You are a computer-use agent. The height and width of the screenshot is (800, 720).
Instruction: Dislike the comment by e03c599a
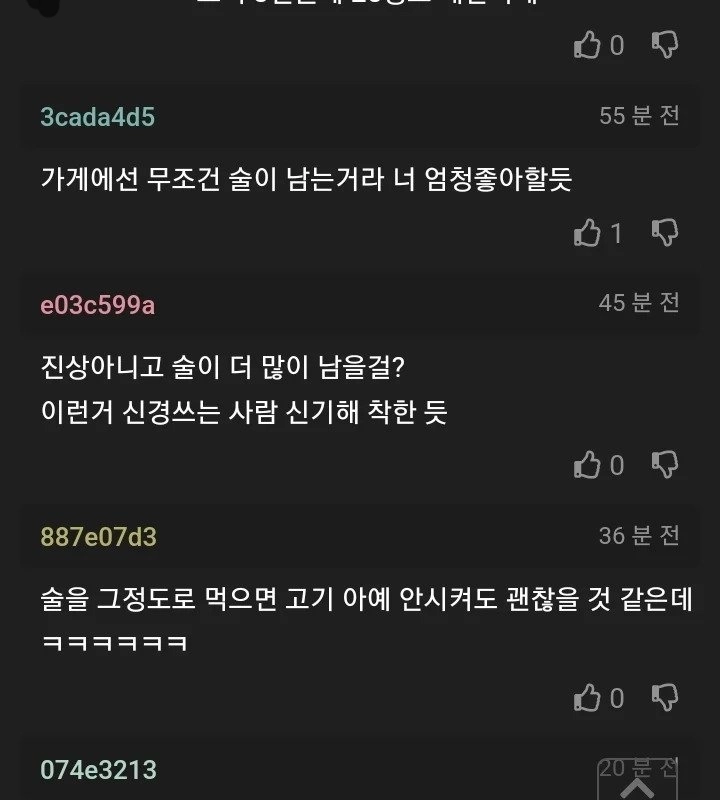[665, 465]
